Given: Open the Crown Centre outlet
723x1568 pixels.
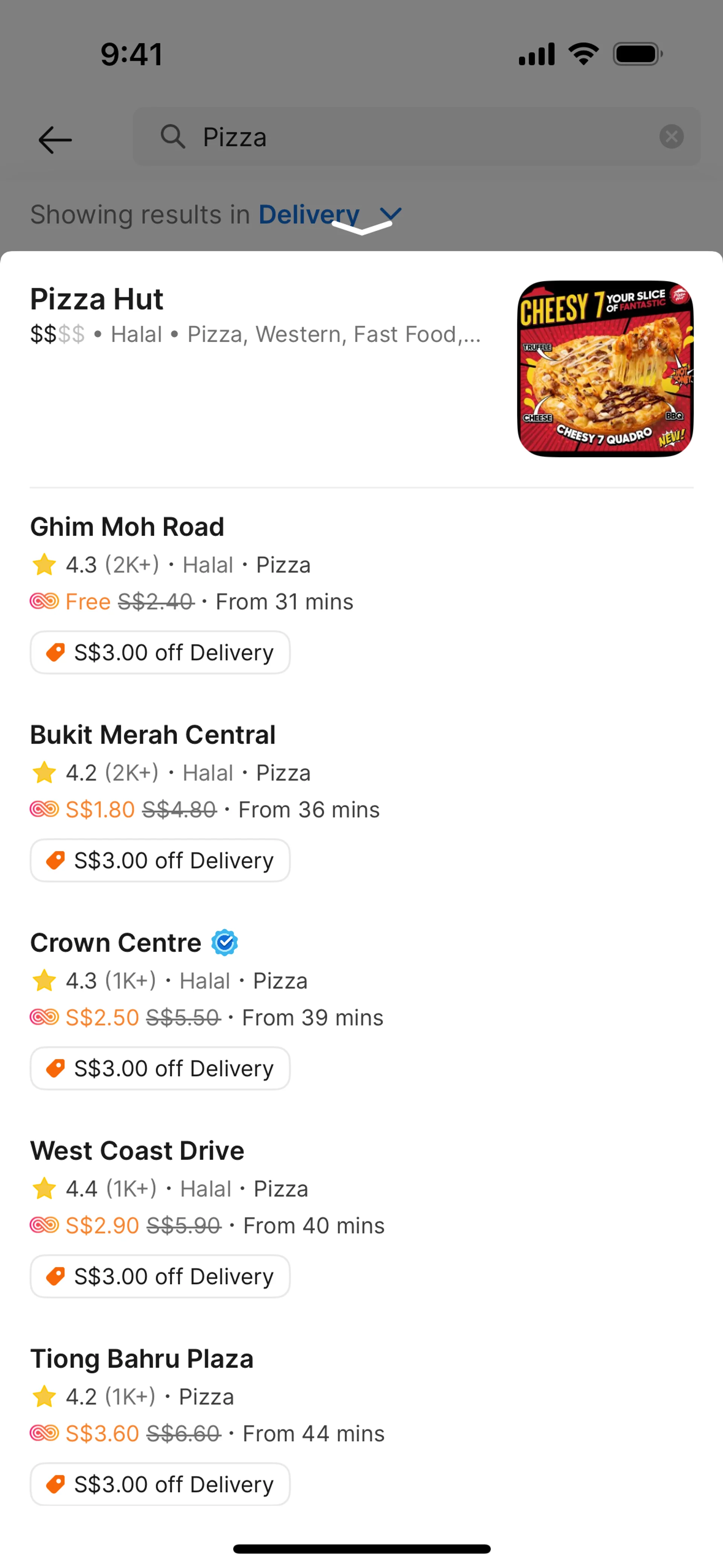Looking at the screenshot, I should tap(116, 943).
